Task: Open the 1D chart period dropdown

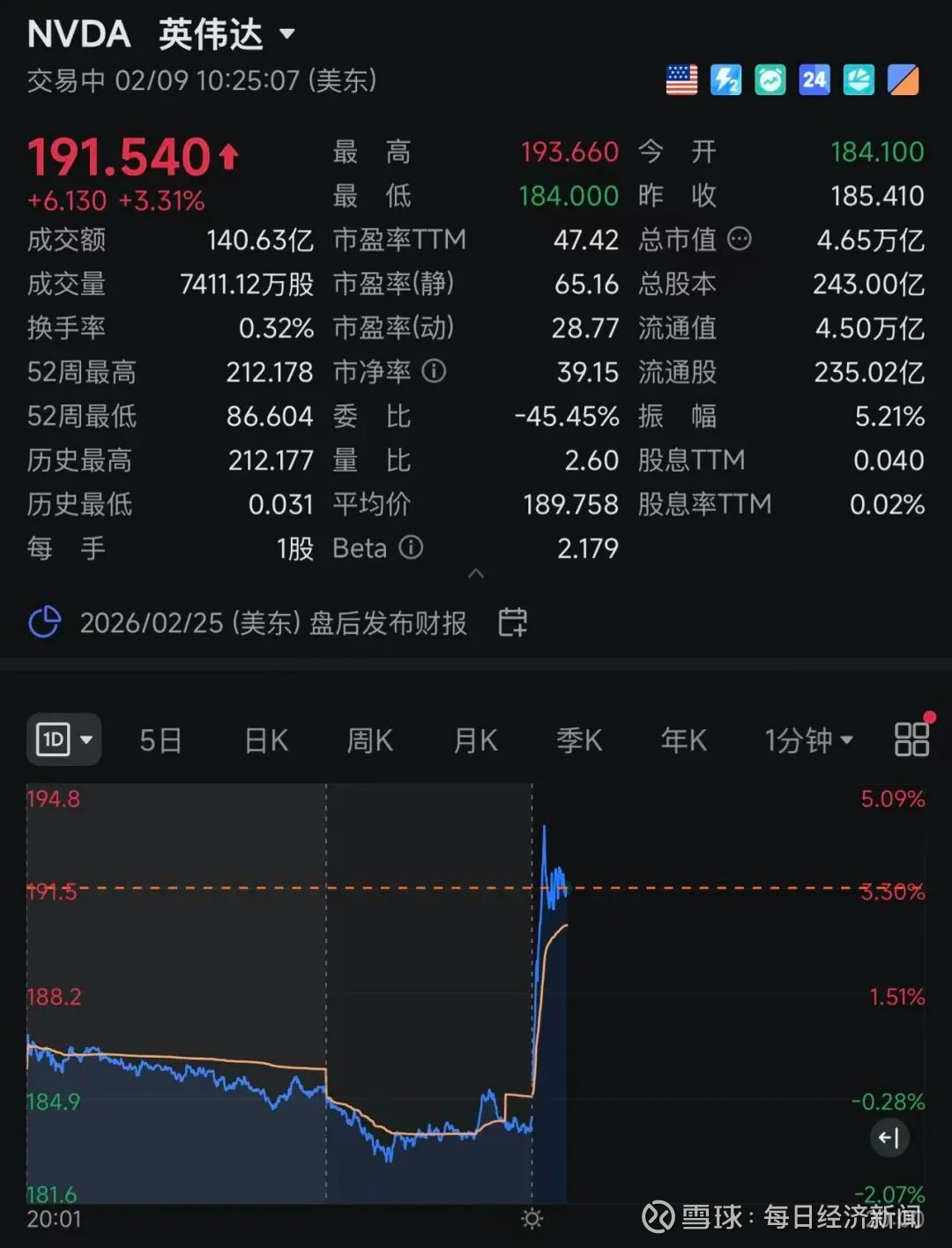Action: (x=64, y=739)
